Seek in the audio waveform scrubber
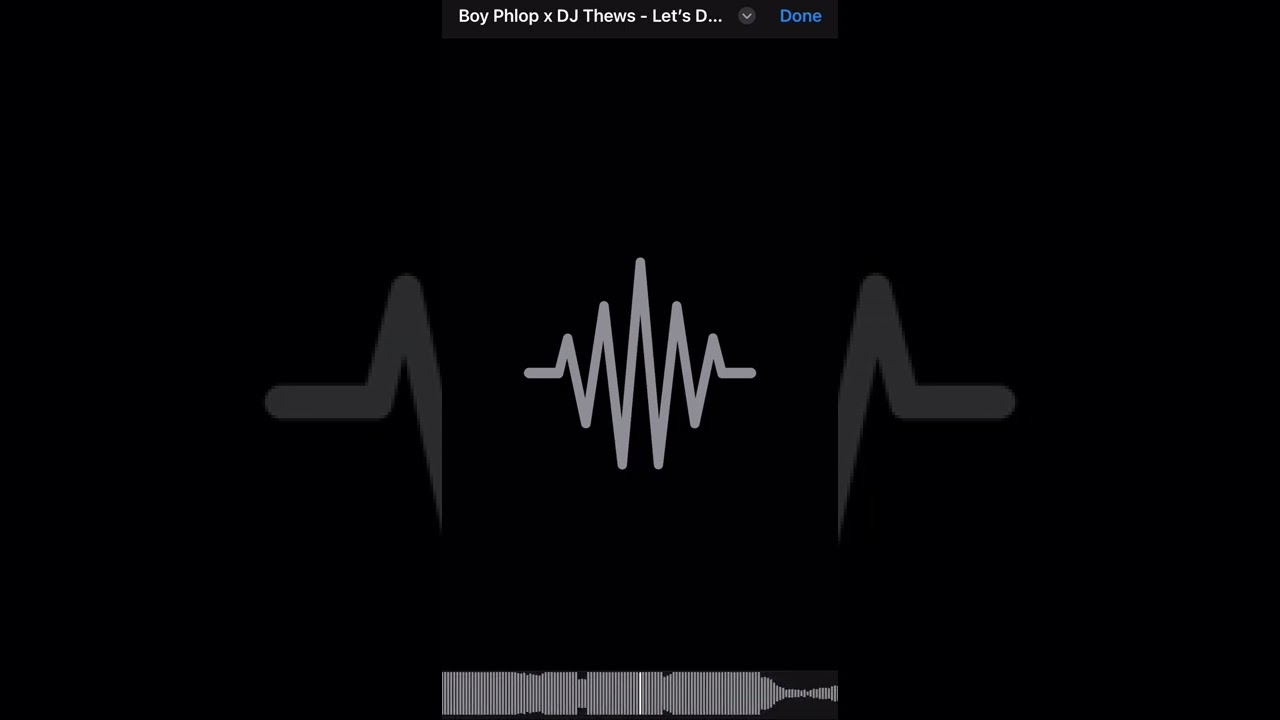1280x720 pixels. 640,693
